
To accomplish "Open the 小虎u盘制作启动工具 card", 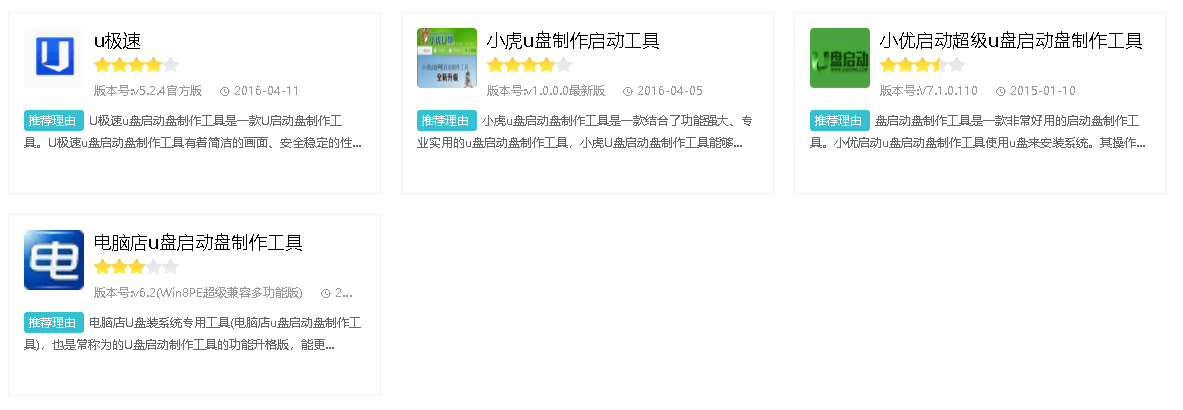I will [x=572, y=41].
